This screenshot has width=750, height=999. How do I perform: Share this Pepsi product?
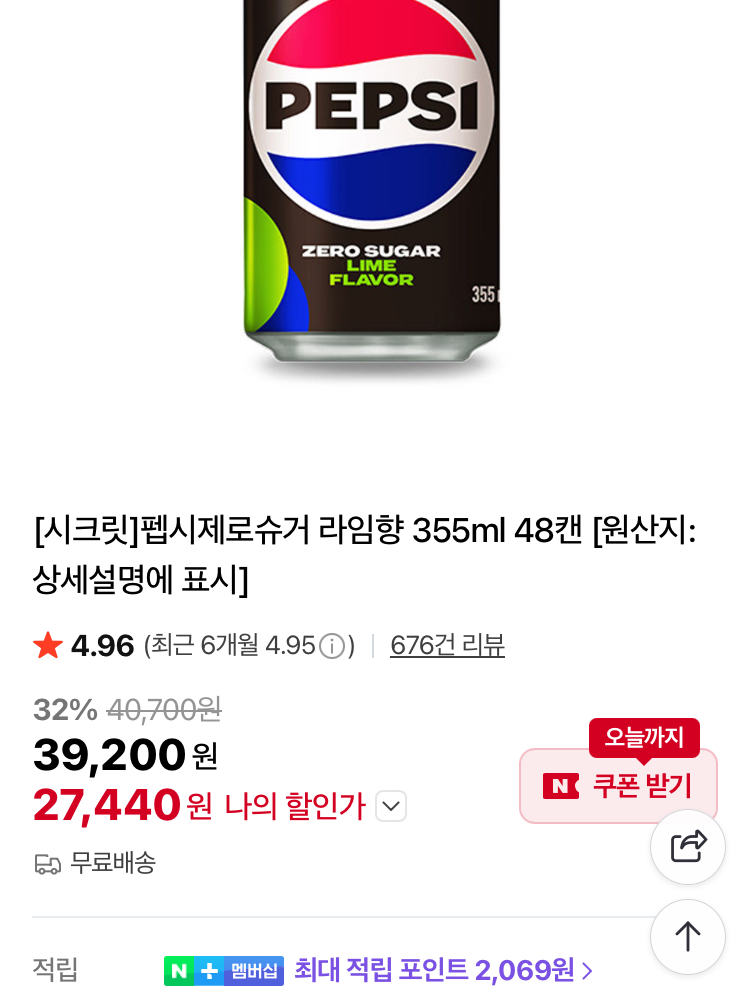(x=688, y=847)
